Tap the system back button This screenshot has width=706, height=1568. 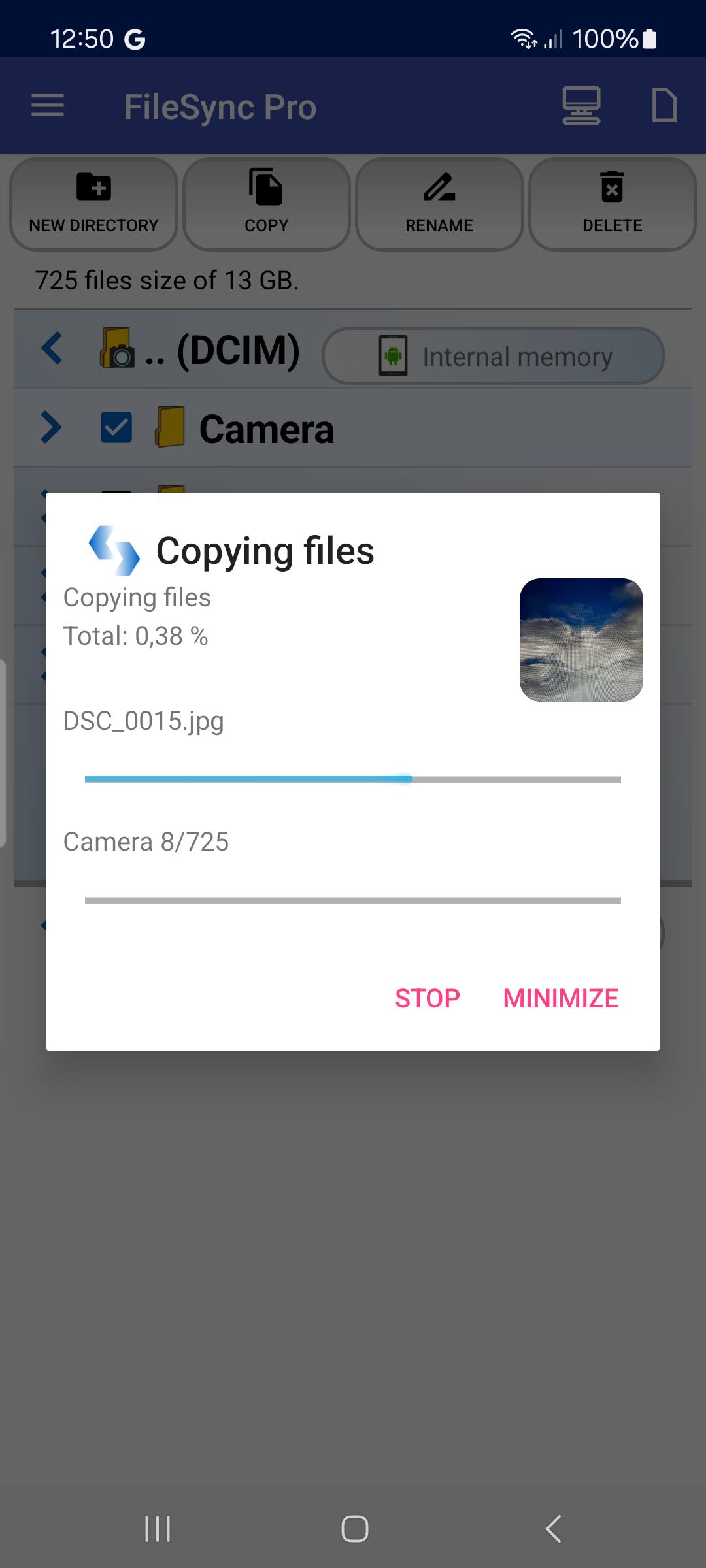[x=553, y=1529]
